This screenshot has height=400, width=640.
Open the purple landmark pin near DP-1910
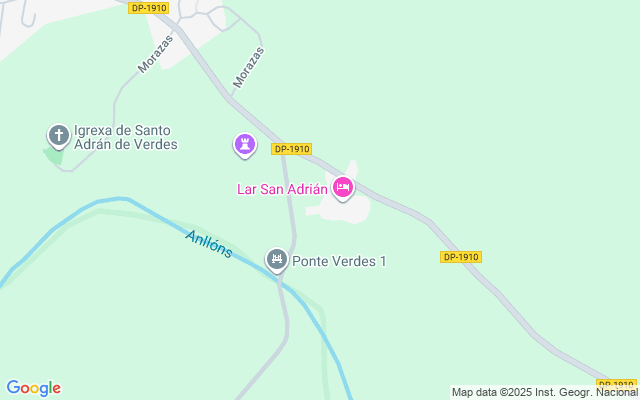coord(244,146)
